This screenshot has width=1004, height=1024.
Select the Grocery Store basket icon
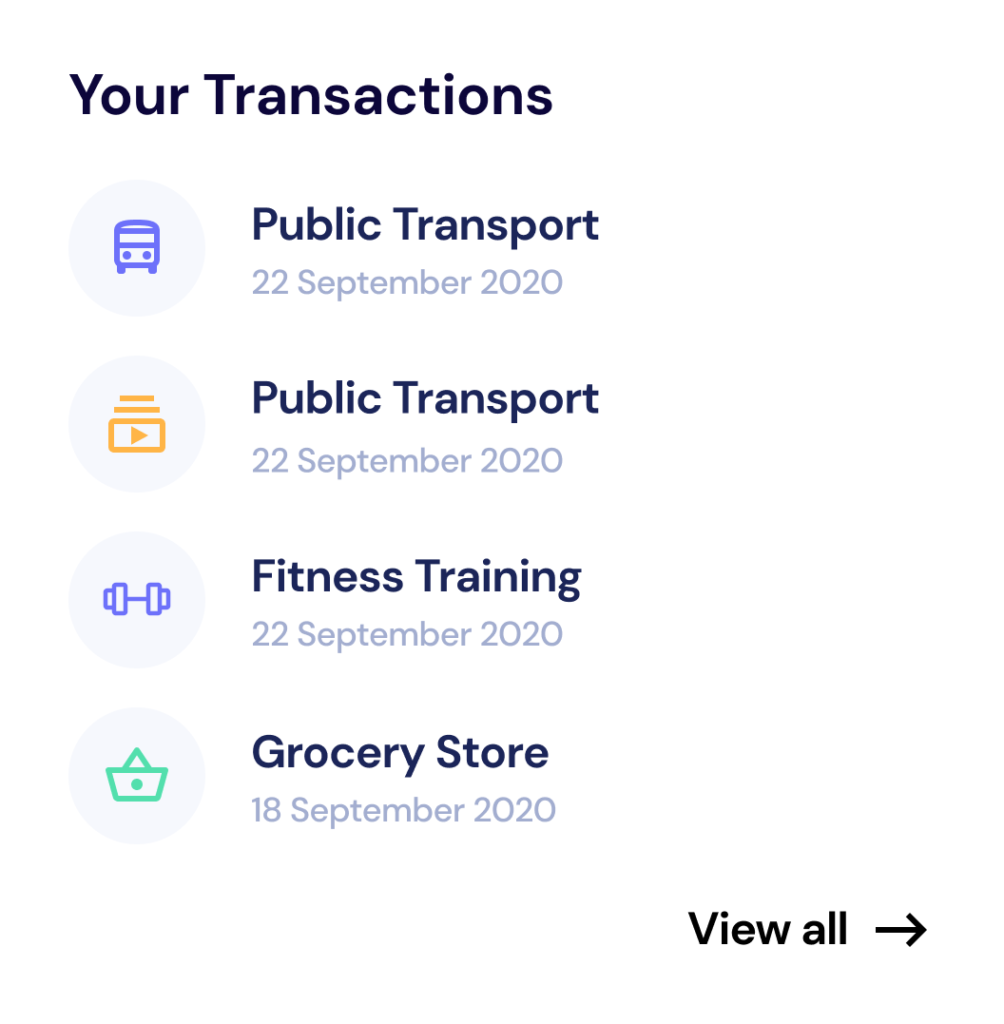137,775
